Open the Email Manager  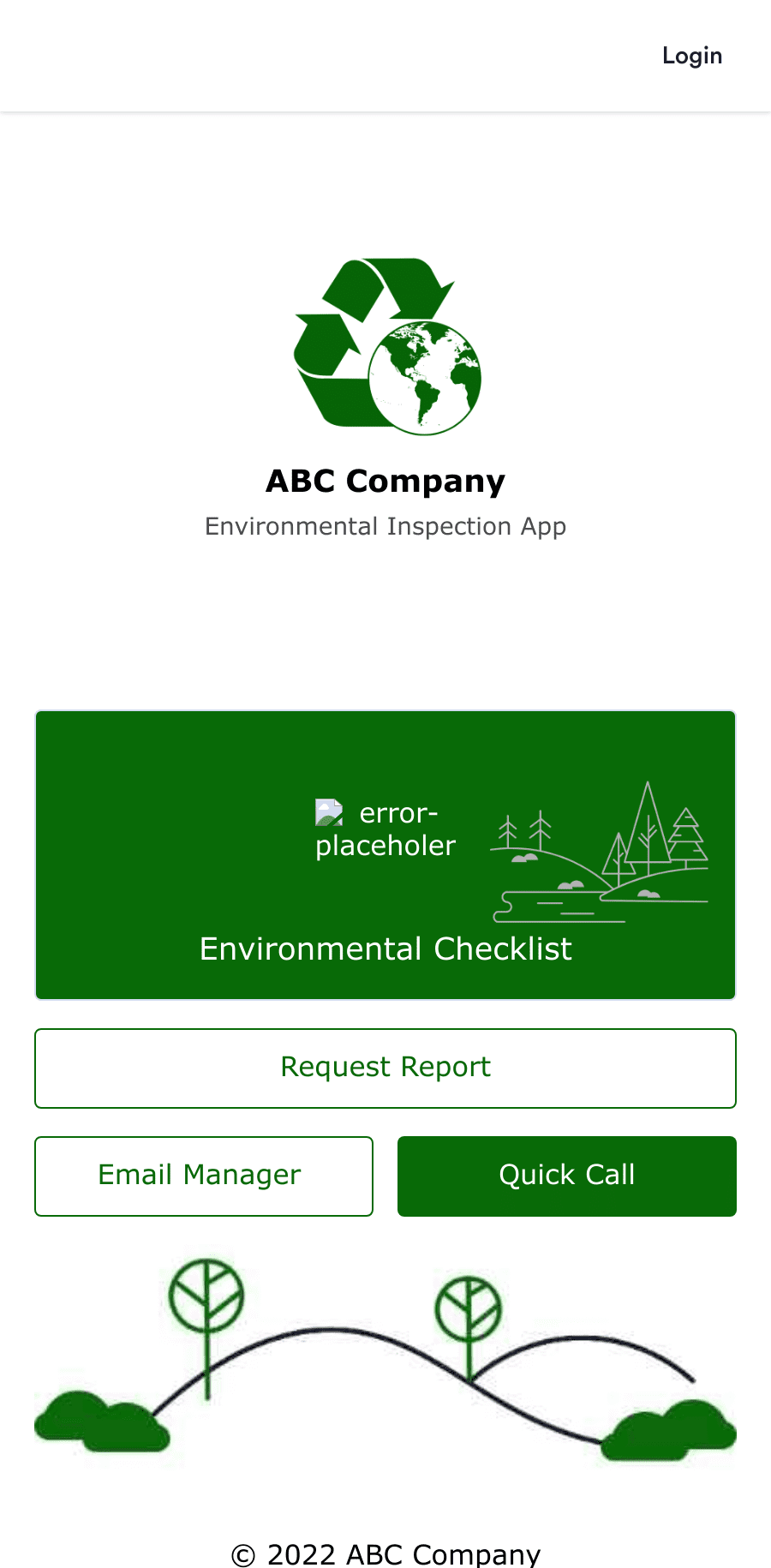[x=203, y=1176]
